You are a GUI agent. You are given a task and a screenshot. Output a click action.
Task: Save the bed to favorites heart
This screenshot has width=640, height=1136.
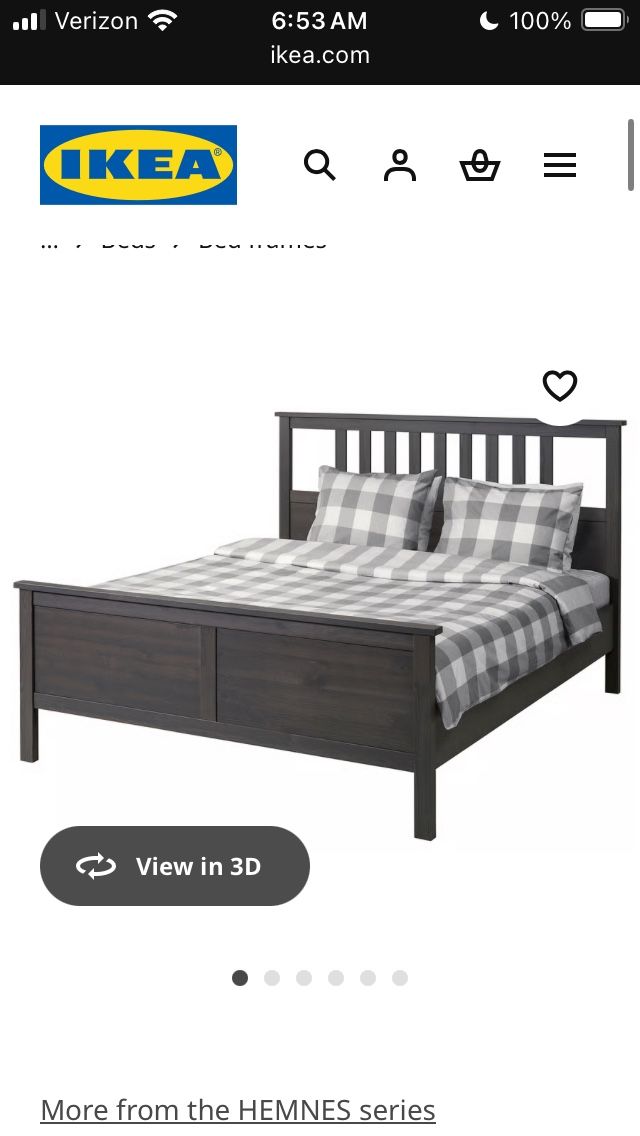560,386
